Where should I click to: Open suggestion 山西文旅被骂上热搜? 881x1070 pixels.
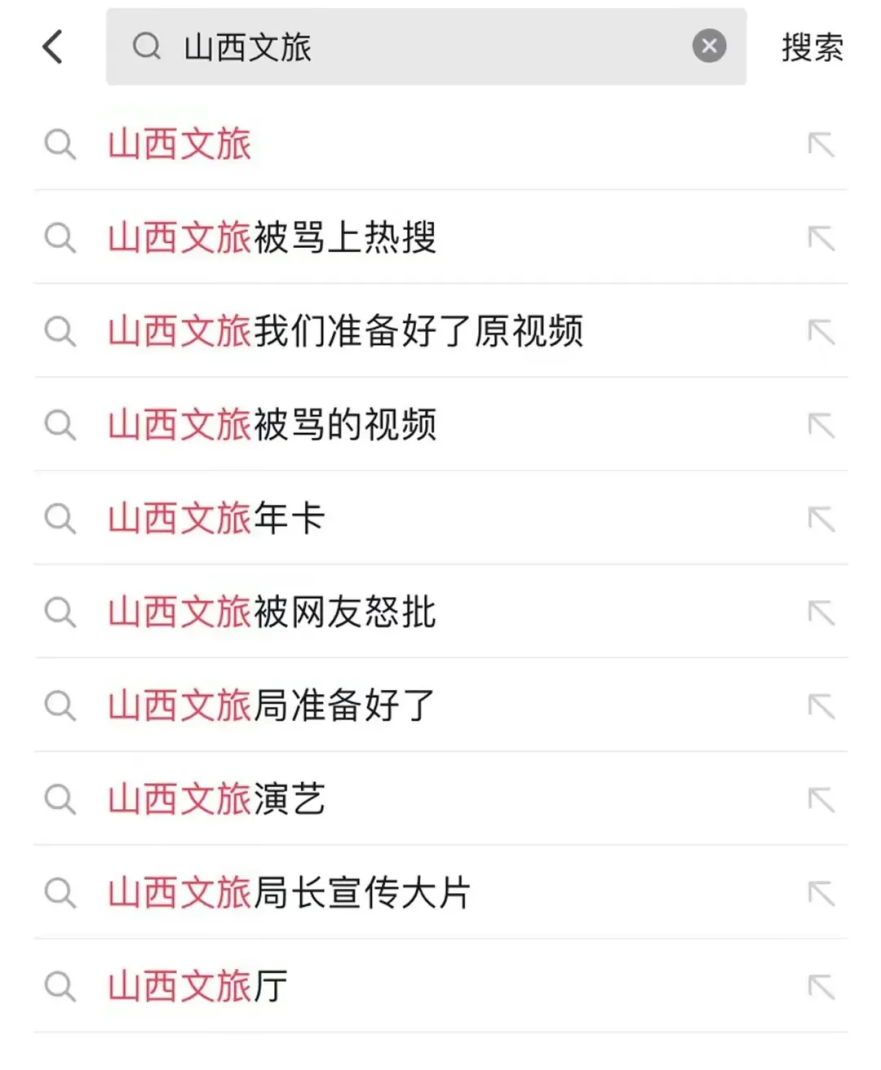point(272,239)
